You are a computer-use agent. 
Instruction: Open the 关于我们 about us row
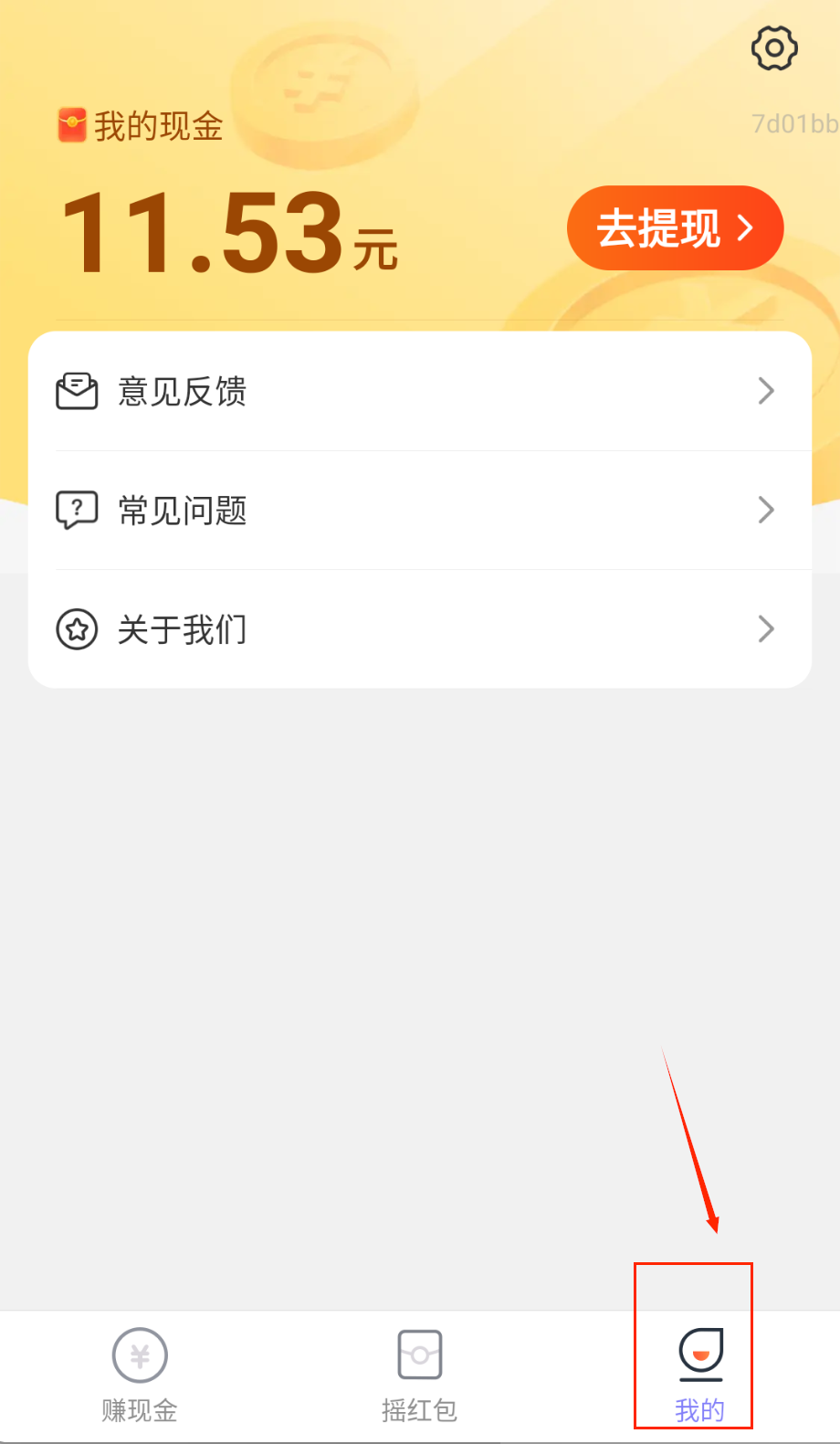tap(420, 629)
